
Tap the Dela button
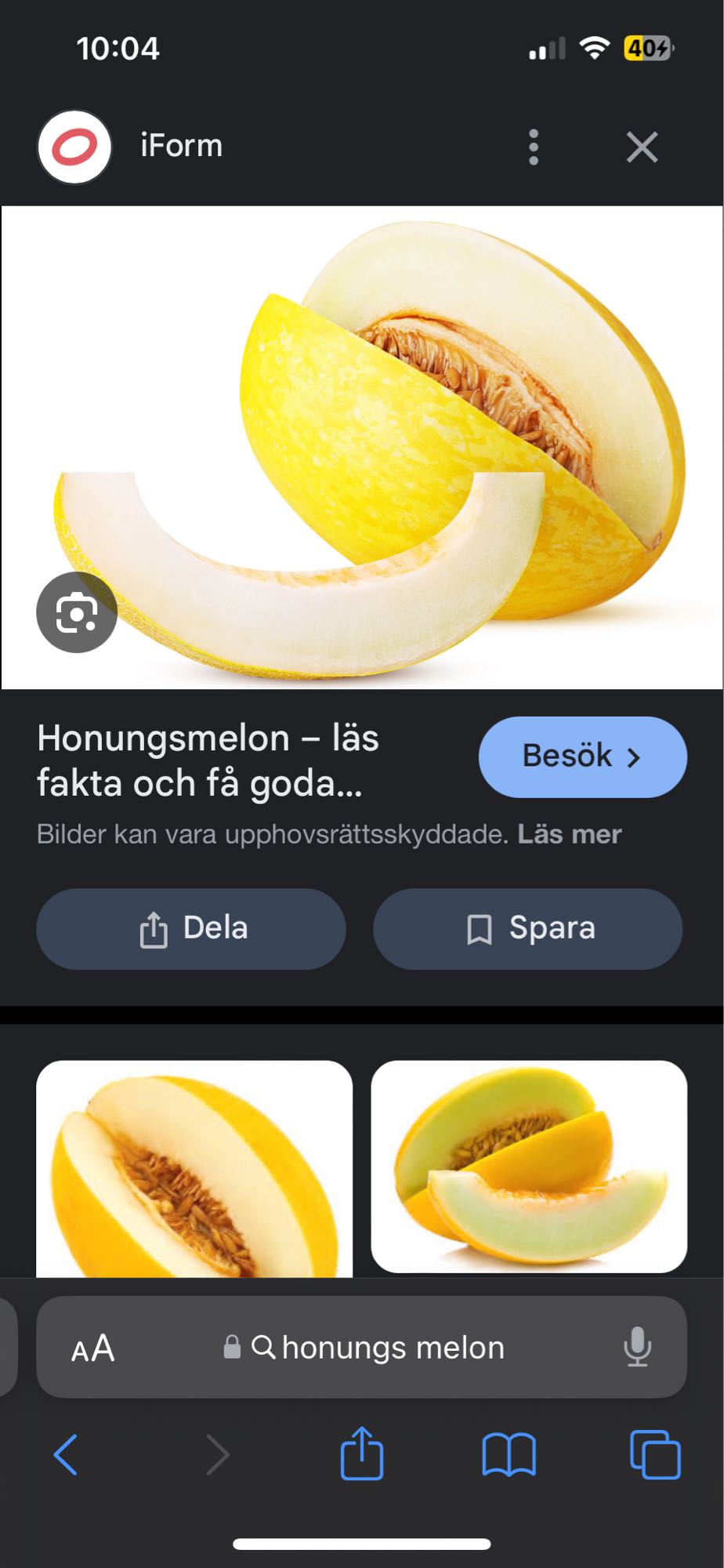coord(190,928)
